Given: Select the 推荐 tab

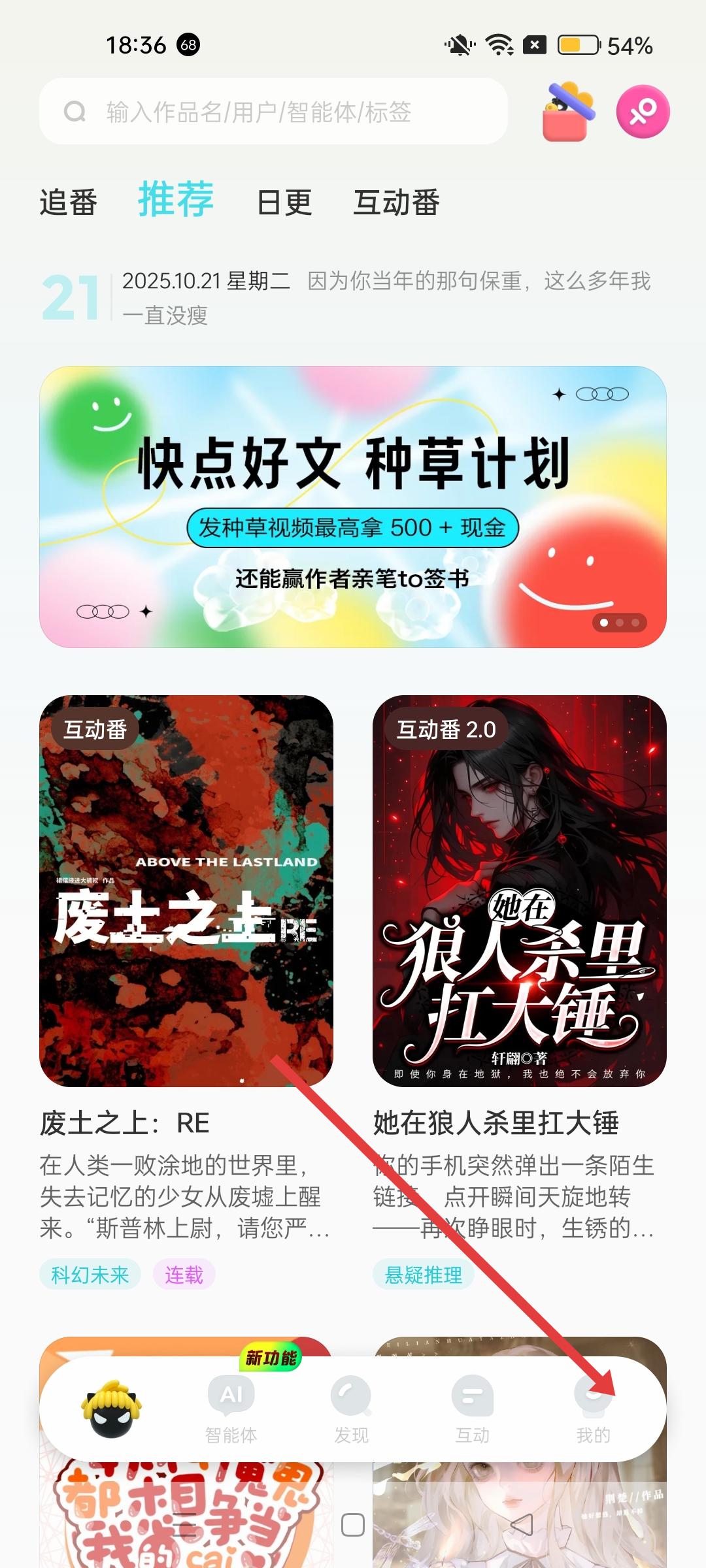Looking at the screenshot, I should 176,199.
